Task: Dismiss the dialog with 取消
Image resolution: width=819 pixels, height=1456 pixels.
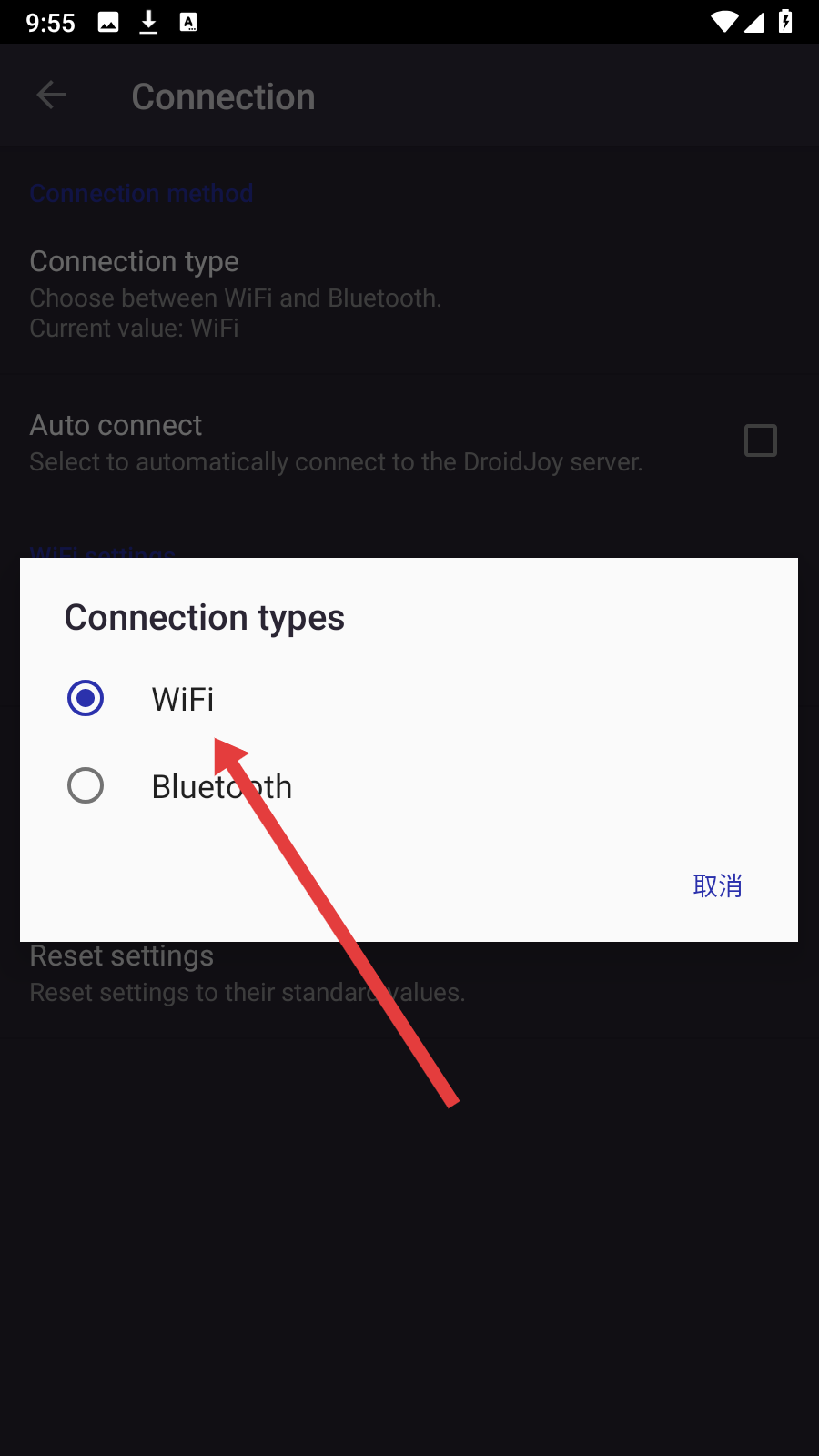Action: point(717,885)
